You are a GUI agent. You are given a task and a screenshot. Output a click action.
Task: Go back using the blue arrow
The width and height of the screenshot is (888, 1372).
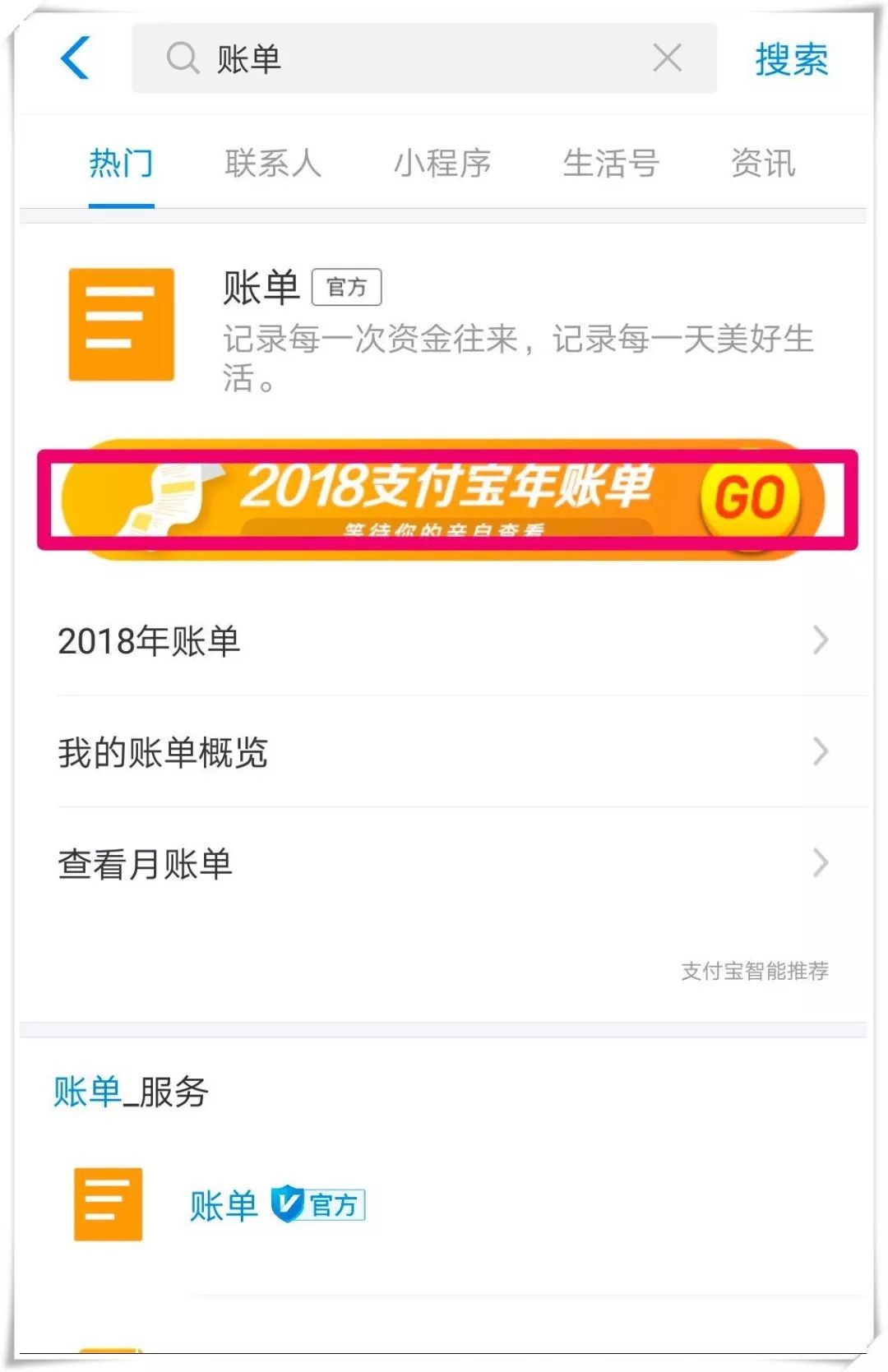coord(75,58)
